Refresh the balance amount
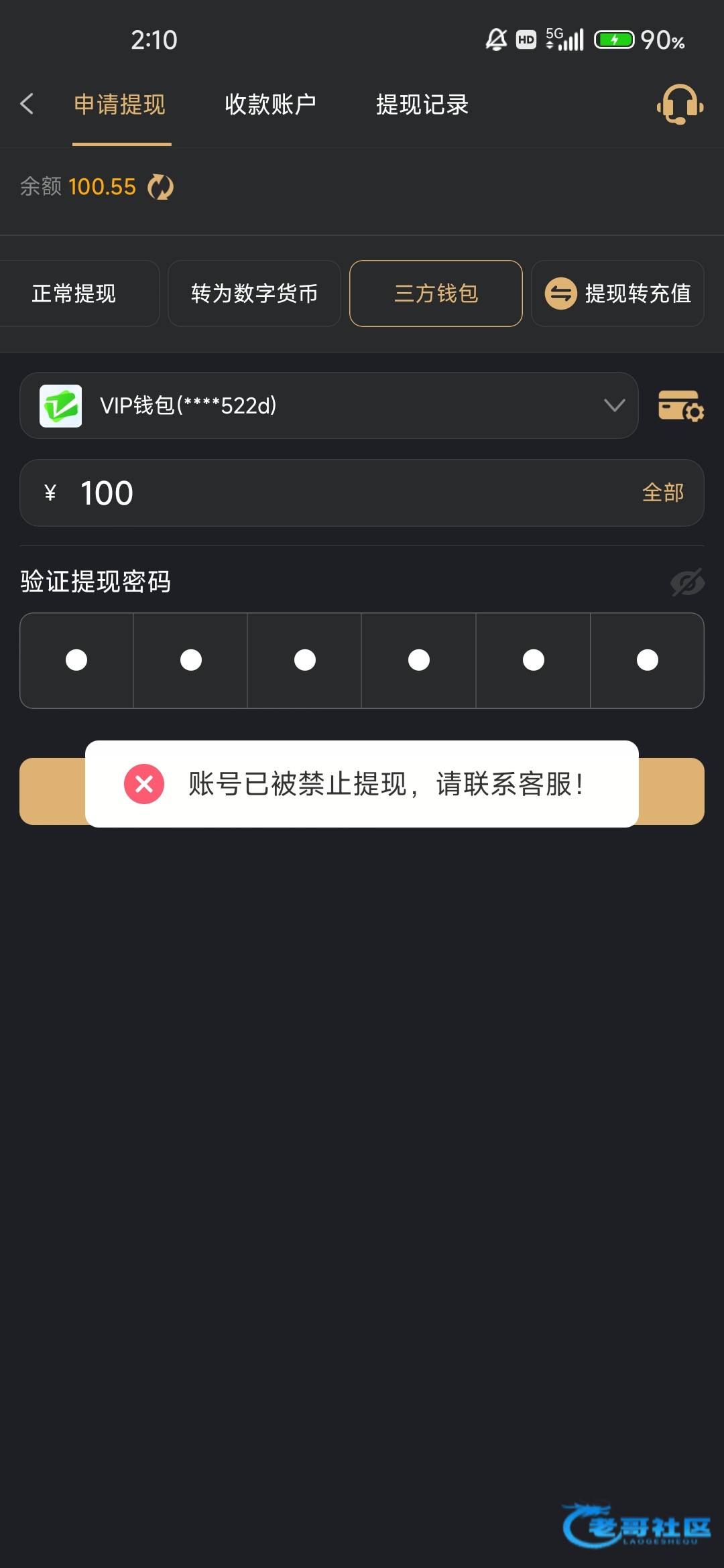 pyautogui.click(x=160, y=187)
